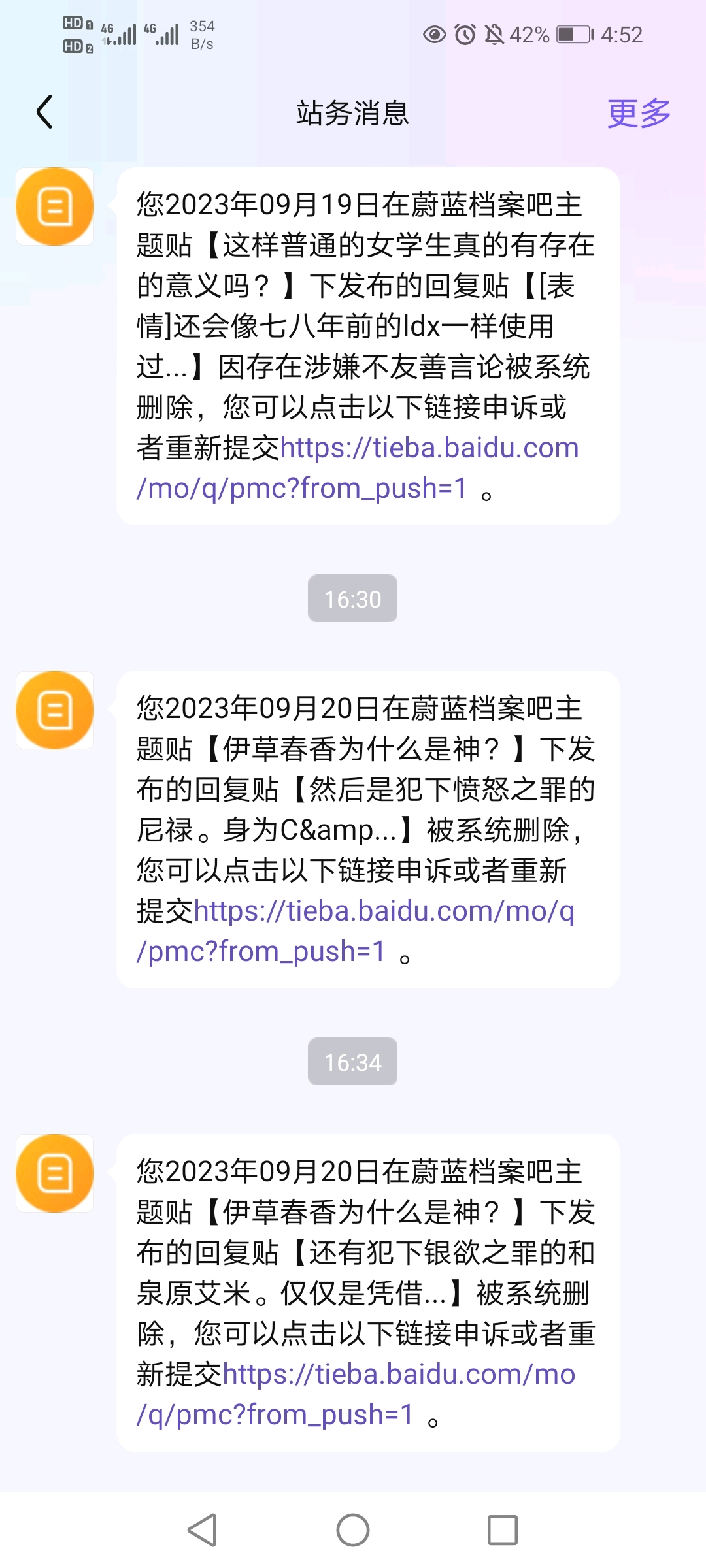
Task: Open appeal link in 愤怒之罪 reply message
Action: 356,931
